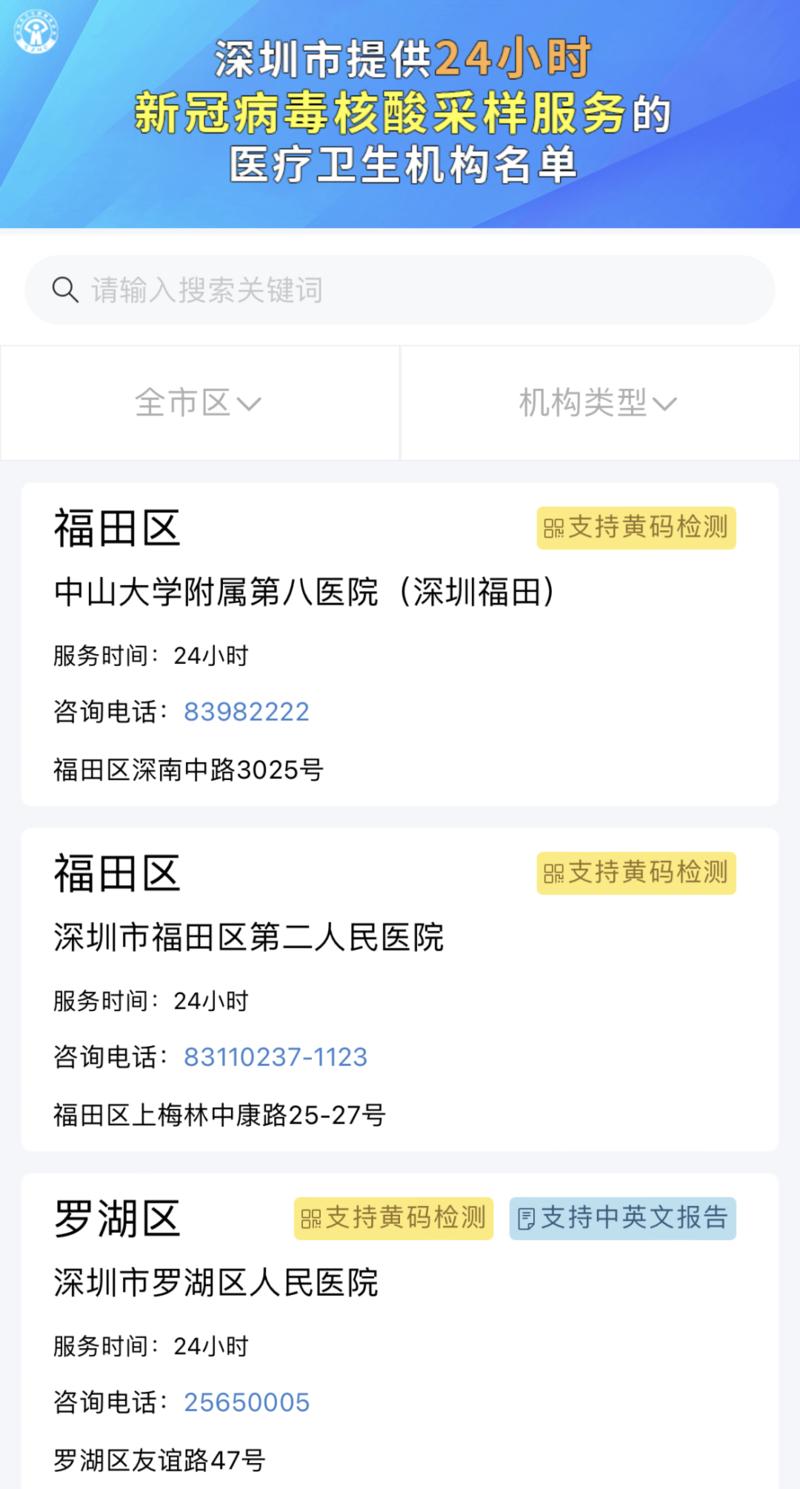800x1489 pixels.
Task: Open the 深圳市福田区第二人民医院 card
Action: [x=400, y=989]
